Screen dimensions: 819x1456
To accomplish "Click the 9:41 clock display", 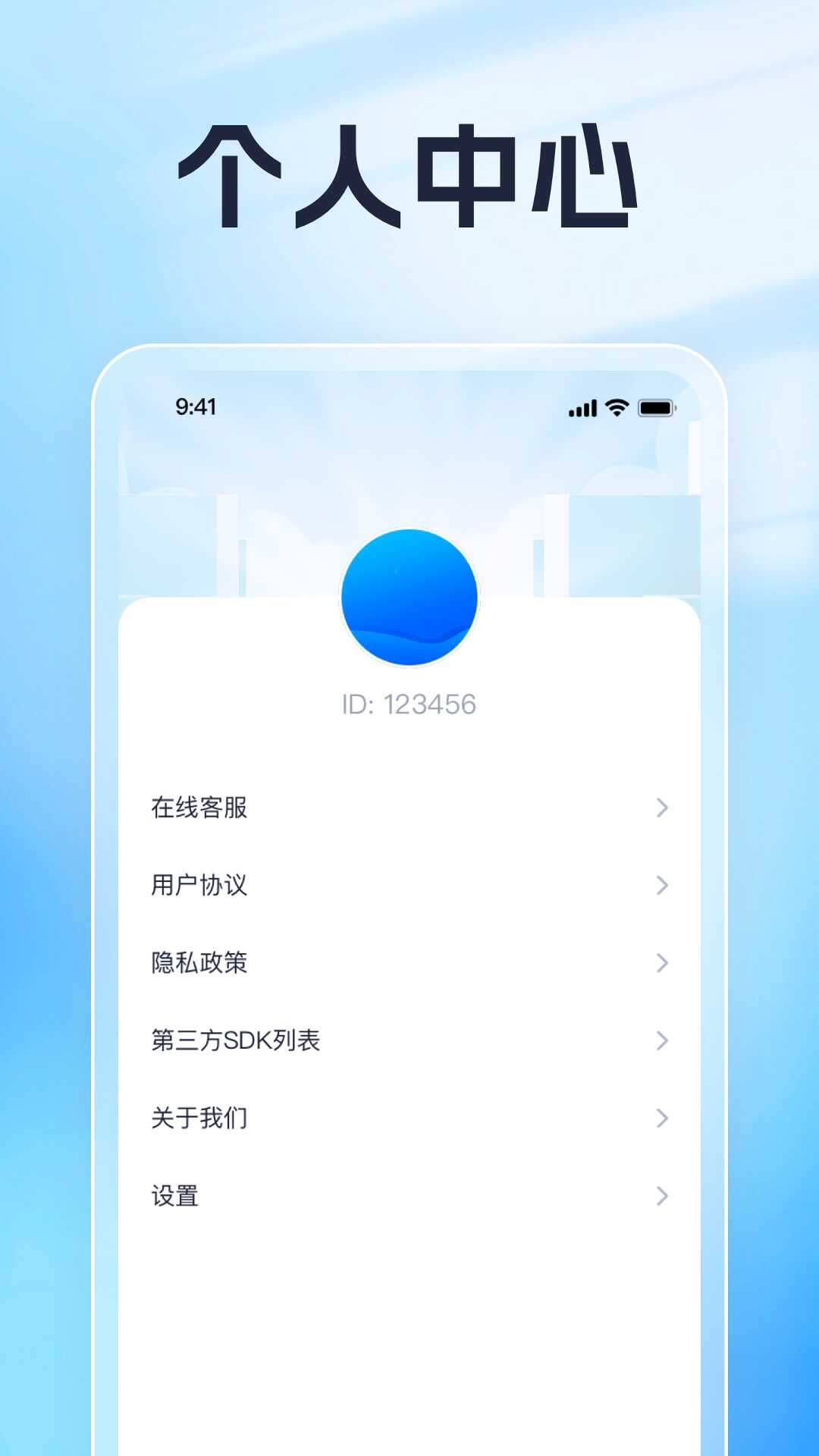I will [x=196, y=407].
